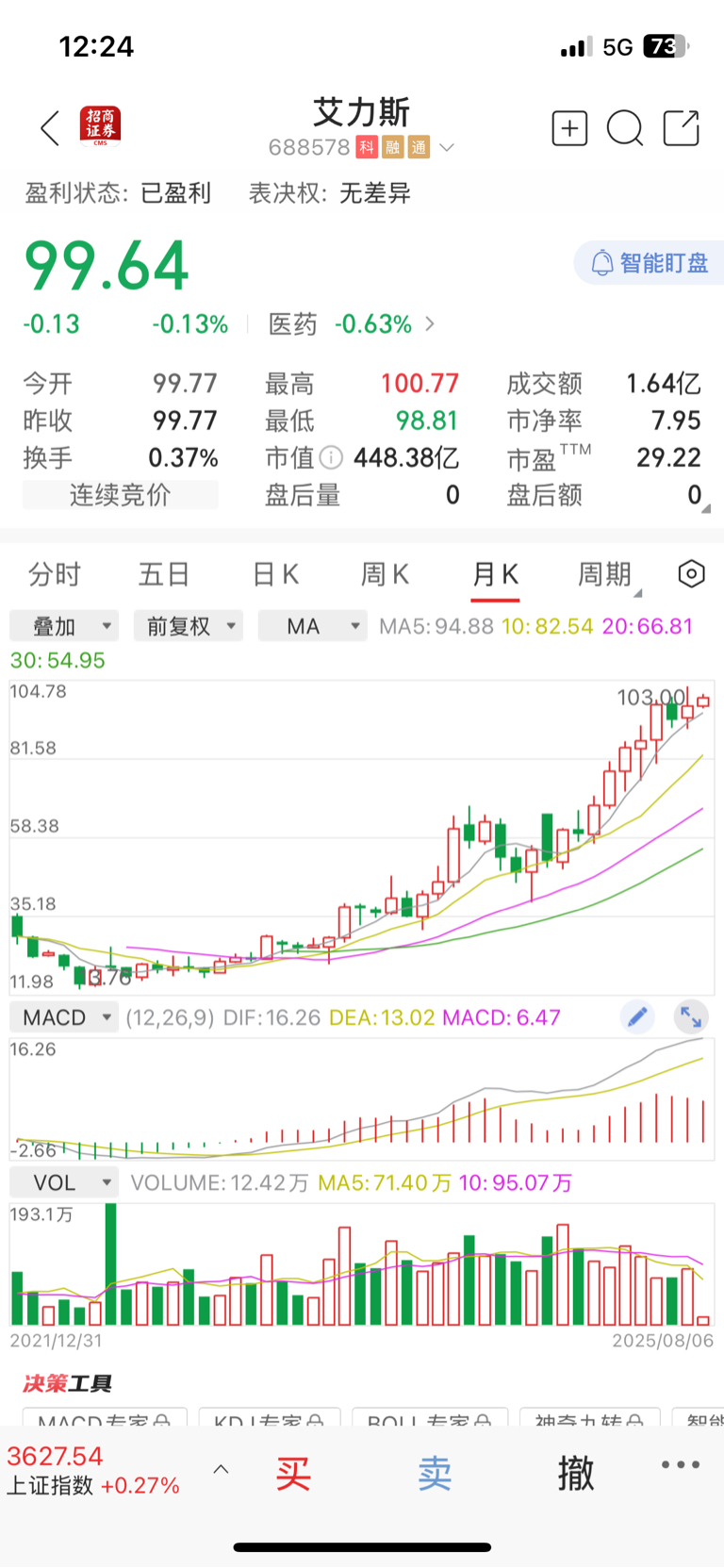Switch to the 五日 chart tab

pyautogui.click(x=164, y=574)
